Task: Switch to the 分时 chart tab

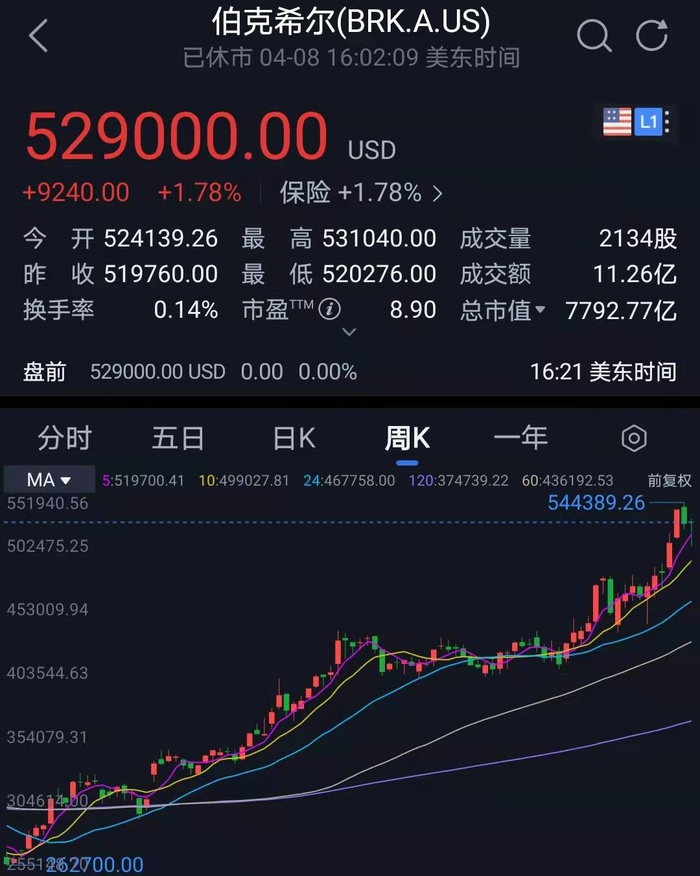Action: pos(65,437)
